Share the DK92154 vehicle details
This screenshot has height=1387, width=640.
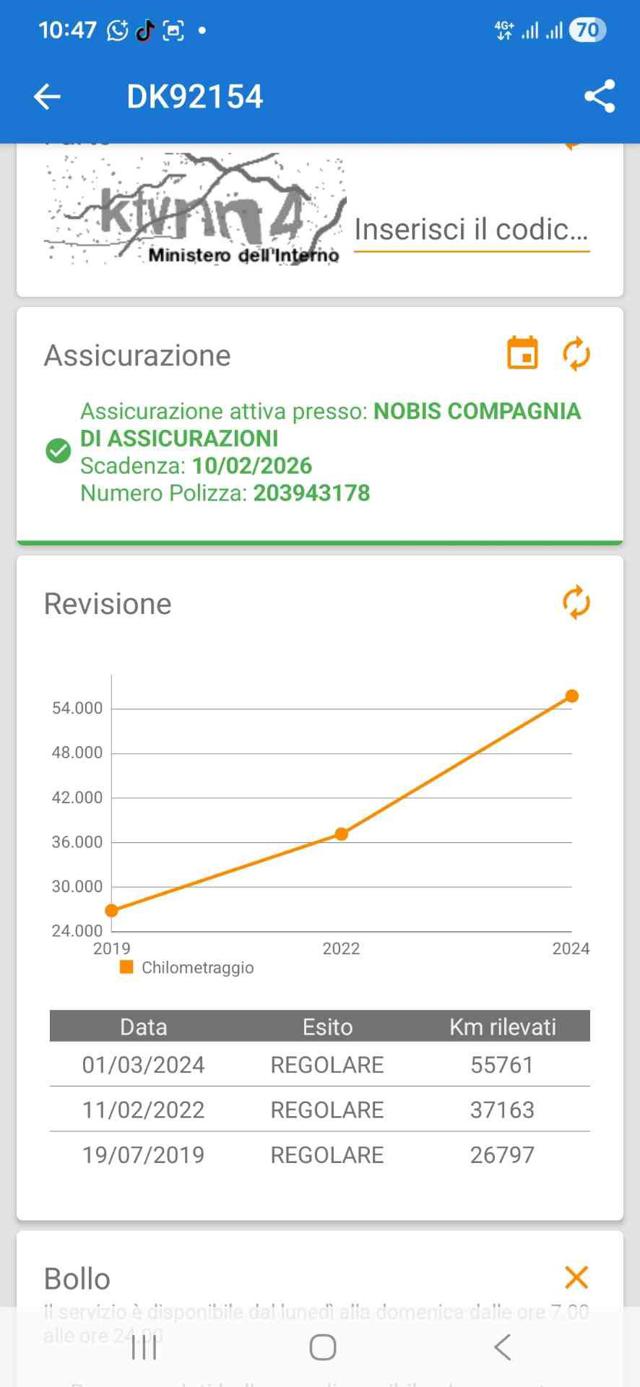(x=599, y=97)
